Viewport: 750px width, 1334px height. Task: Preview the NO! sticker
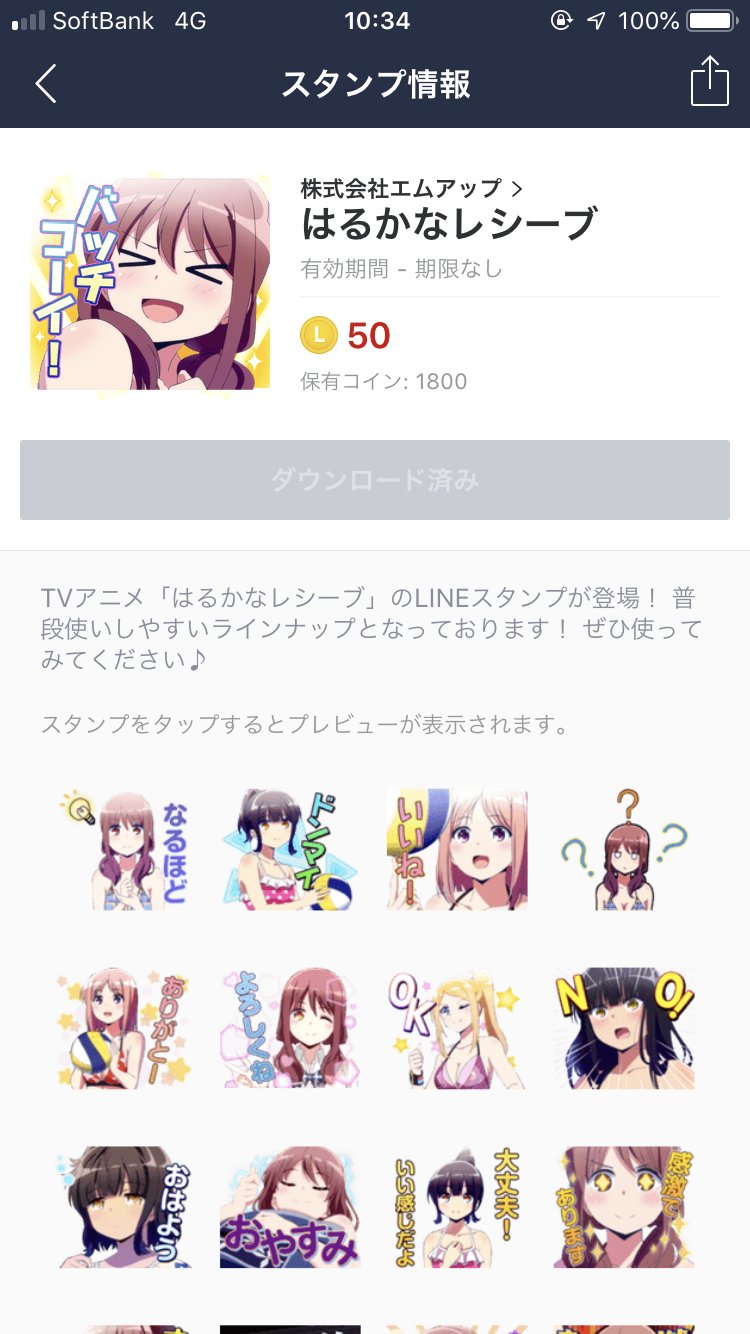click(x=624, y=1028)
